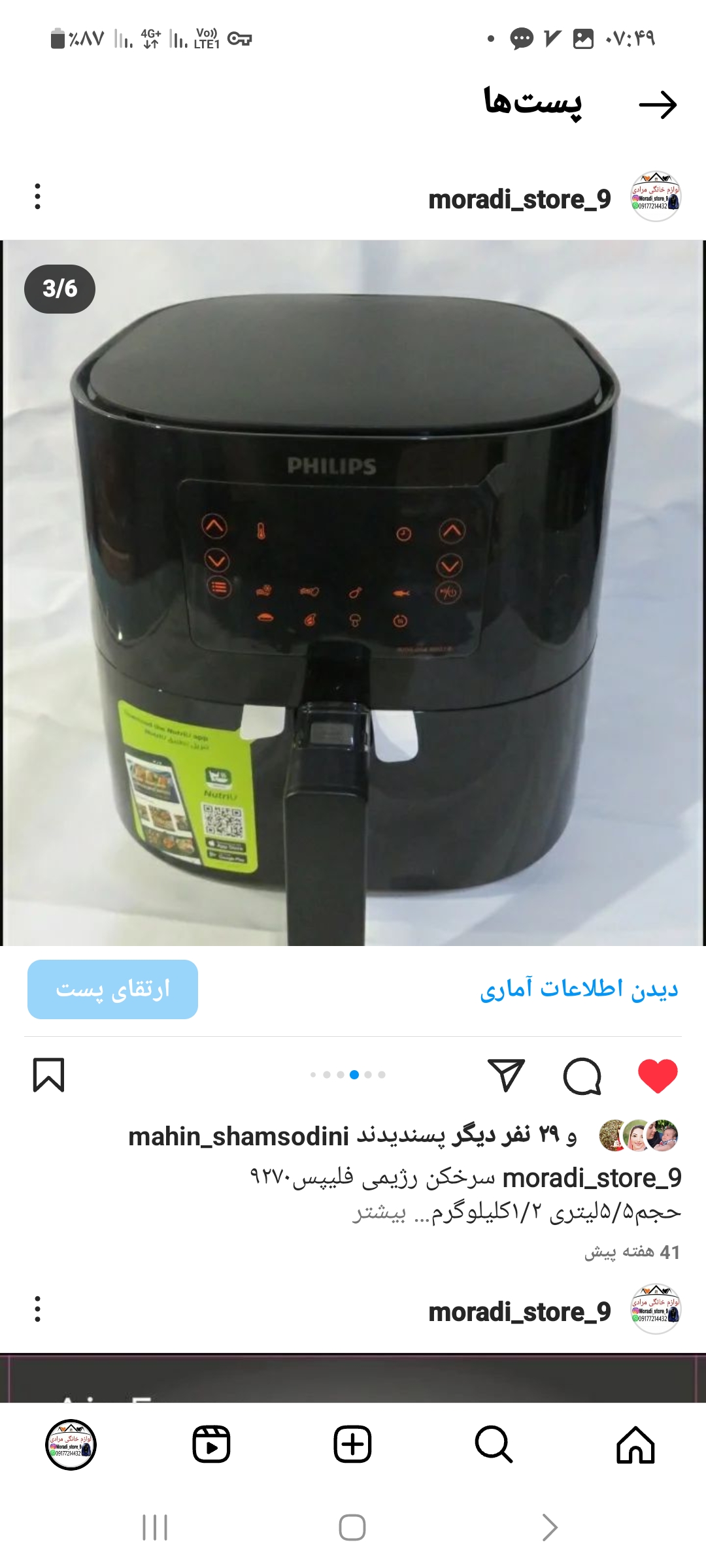Open the comments bubble icon
This screenshot has width=706, height=1568.
tap(582, 1075)
